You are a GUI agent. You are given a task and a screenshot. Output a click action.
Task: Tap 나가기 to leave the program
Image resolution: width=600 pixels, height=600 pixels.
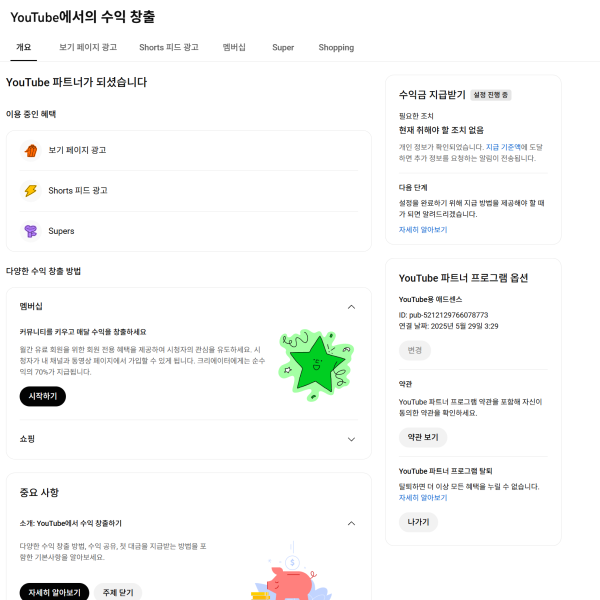point(418,522)
